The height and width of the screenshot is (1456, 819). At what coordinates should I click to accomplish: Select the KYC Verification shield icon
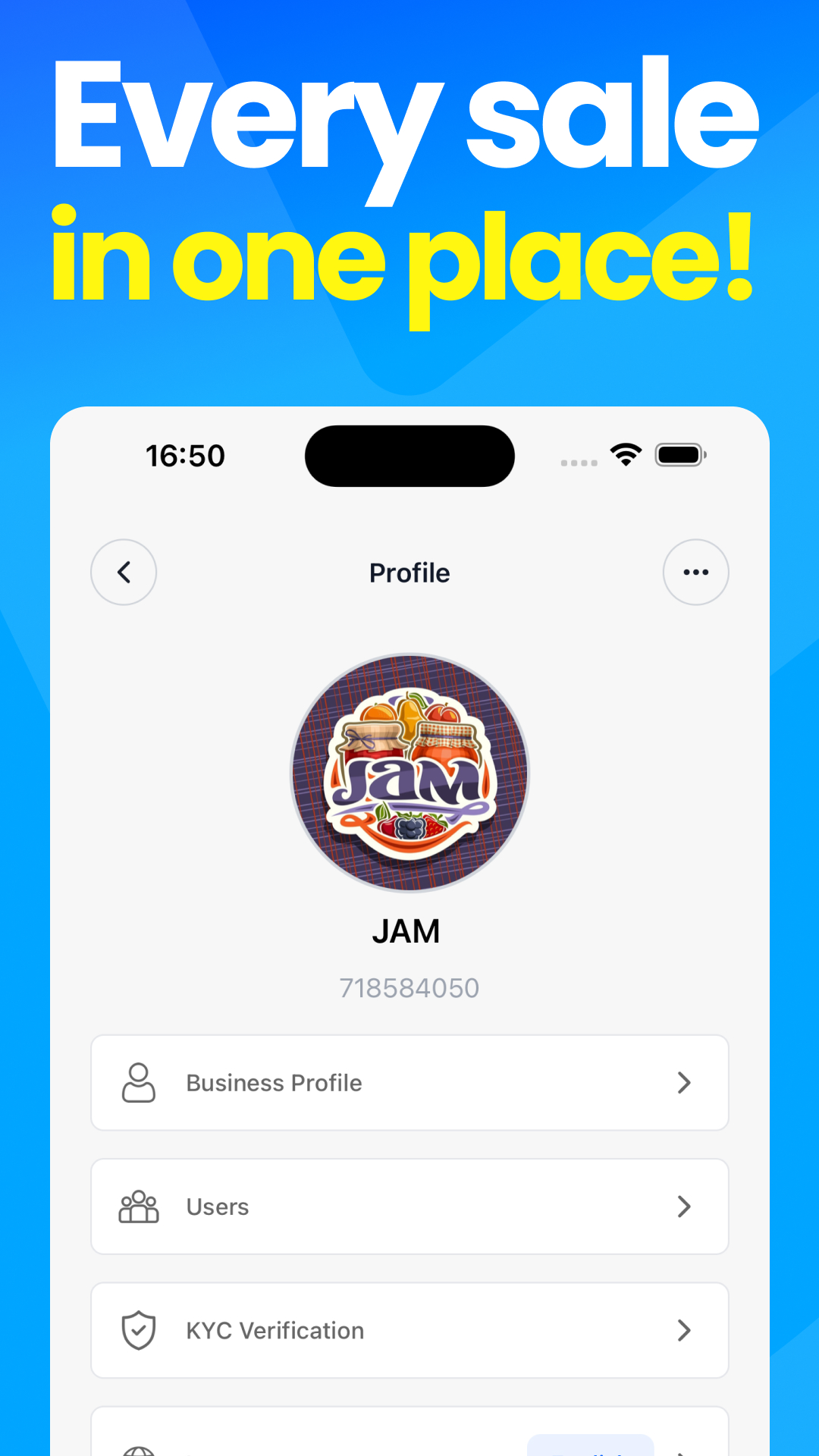137,1330
